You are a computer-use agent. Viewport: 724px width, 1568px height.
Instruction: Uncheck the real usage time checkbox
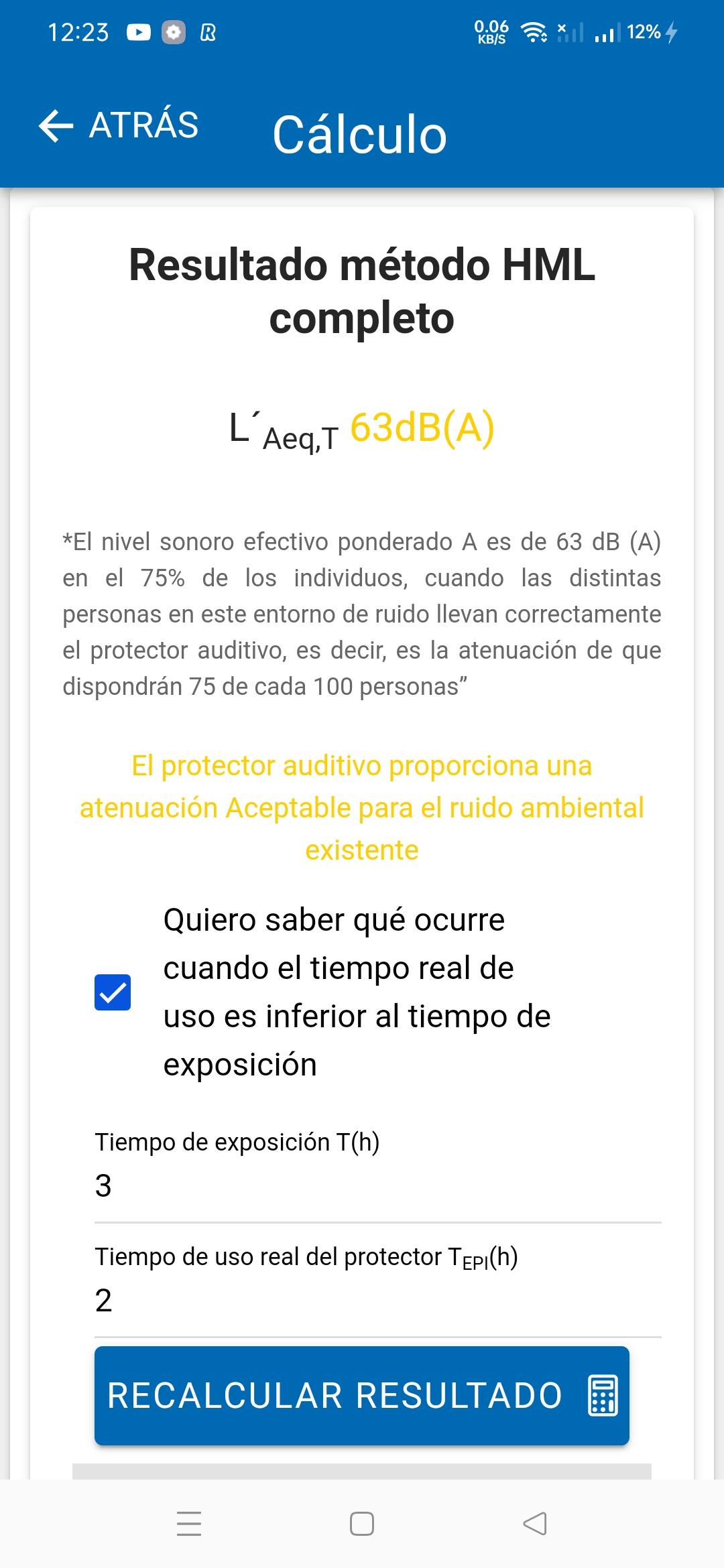113,992
